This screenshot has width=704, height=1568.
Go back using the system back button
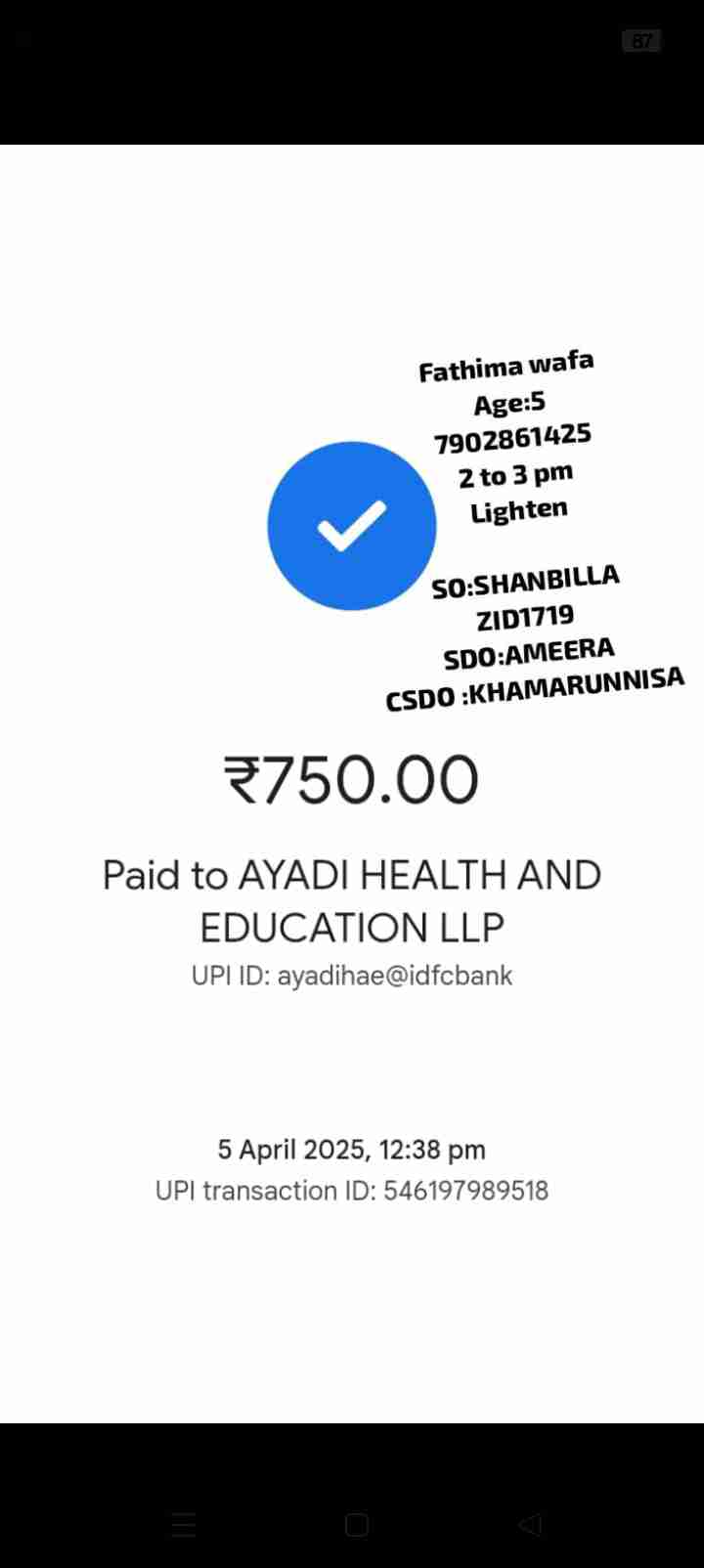coord(530,1524)
